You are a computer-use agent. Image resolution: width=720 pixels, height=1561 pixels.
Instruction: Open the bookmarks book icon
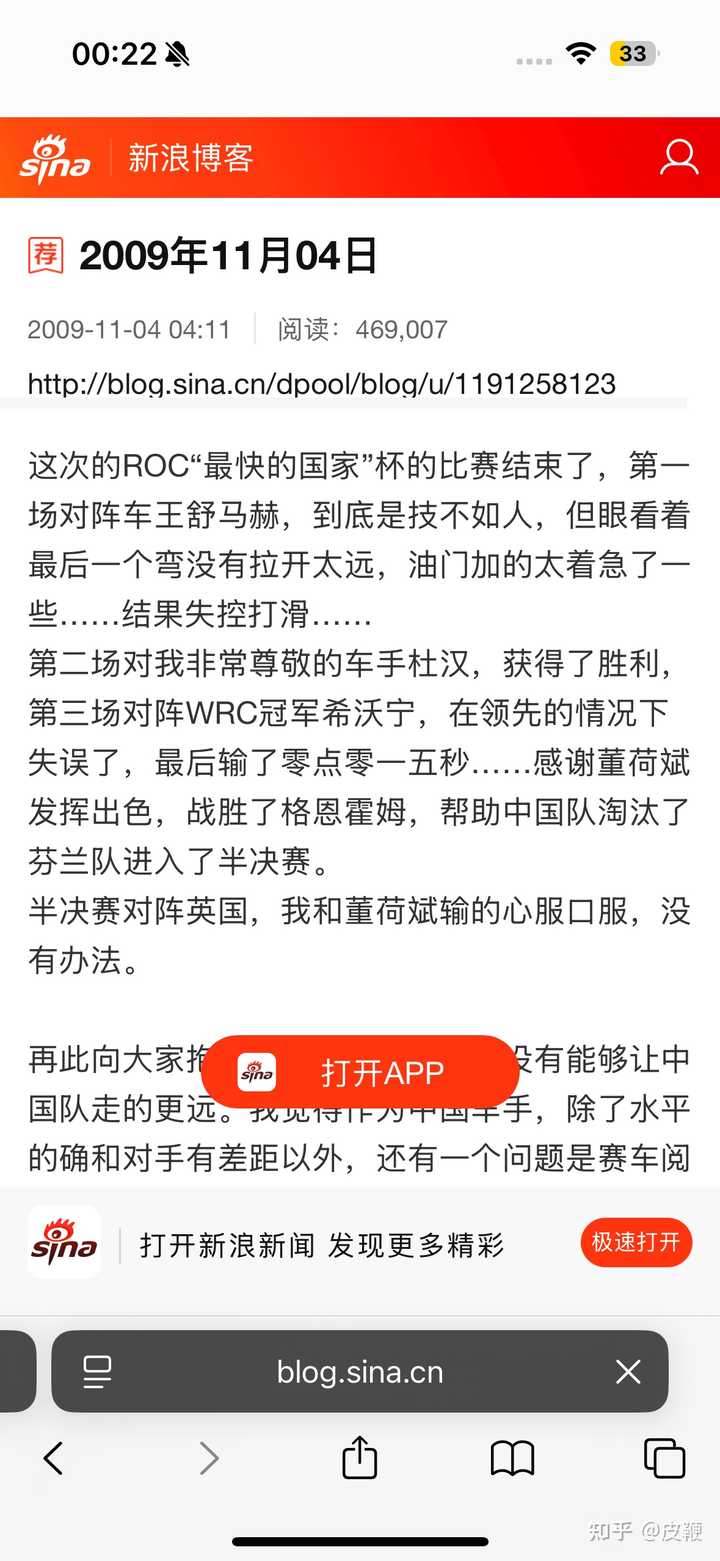pyautogui.click(x=512, y=1458)
